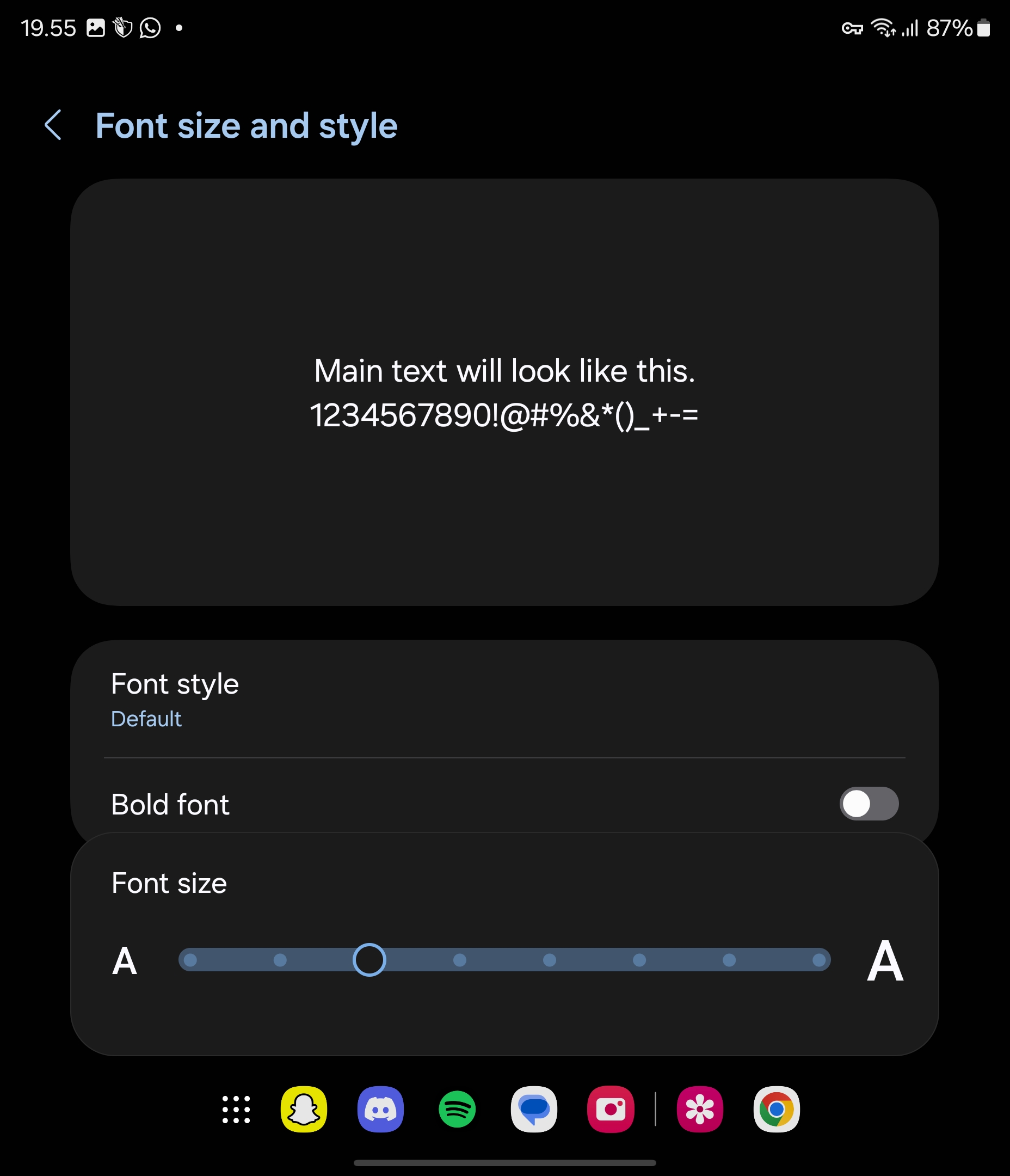The height and width of the screenshot is (1176, 1010).
Task: Launch Snapchat from the taskbar
Action: coord(304,1109)
